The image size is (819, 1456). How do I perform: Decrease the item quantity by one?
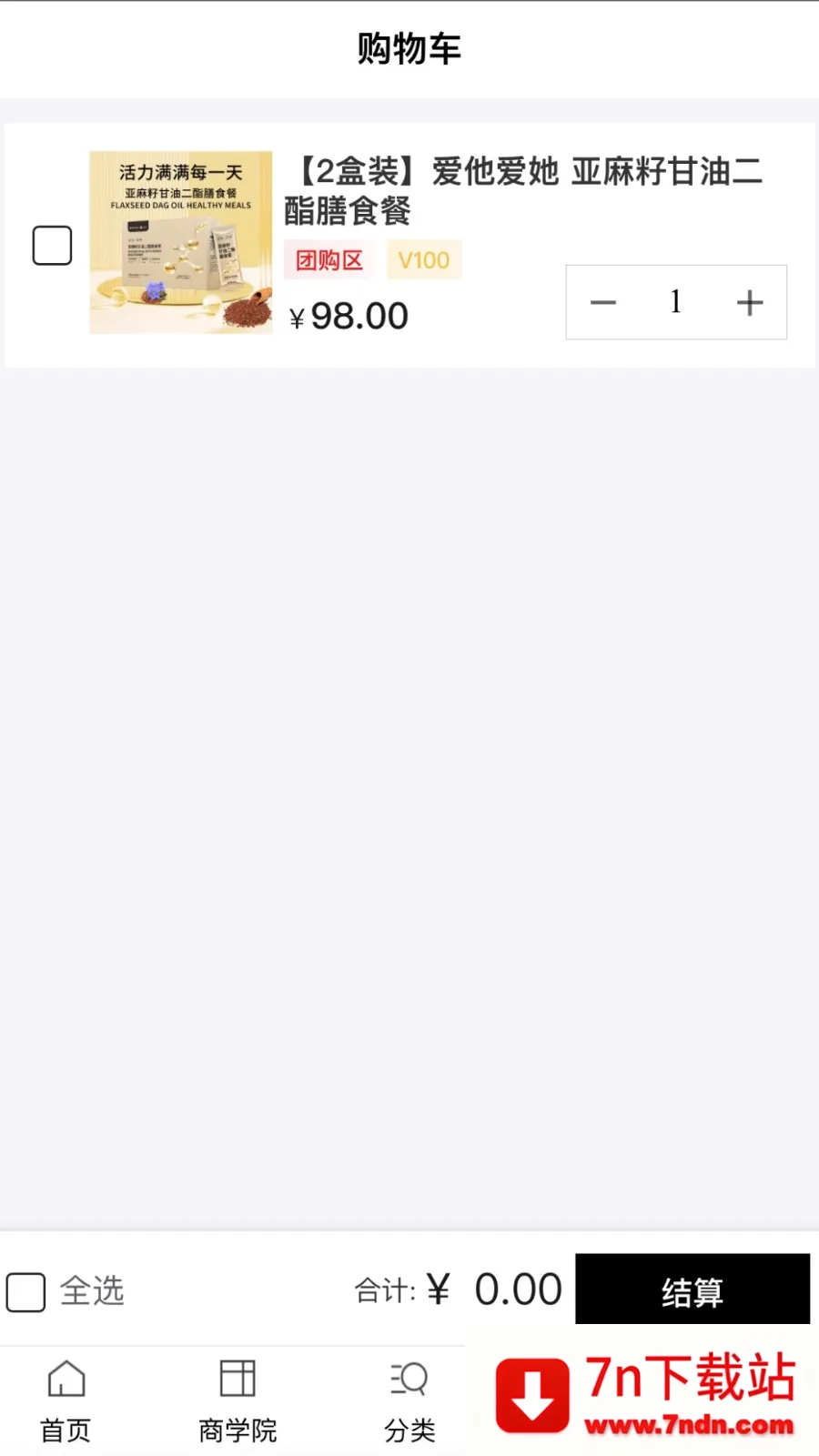603,303
